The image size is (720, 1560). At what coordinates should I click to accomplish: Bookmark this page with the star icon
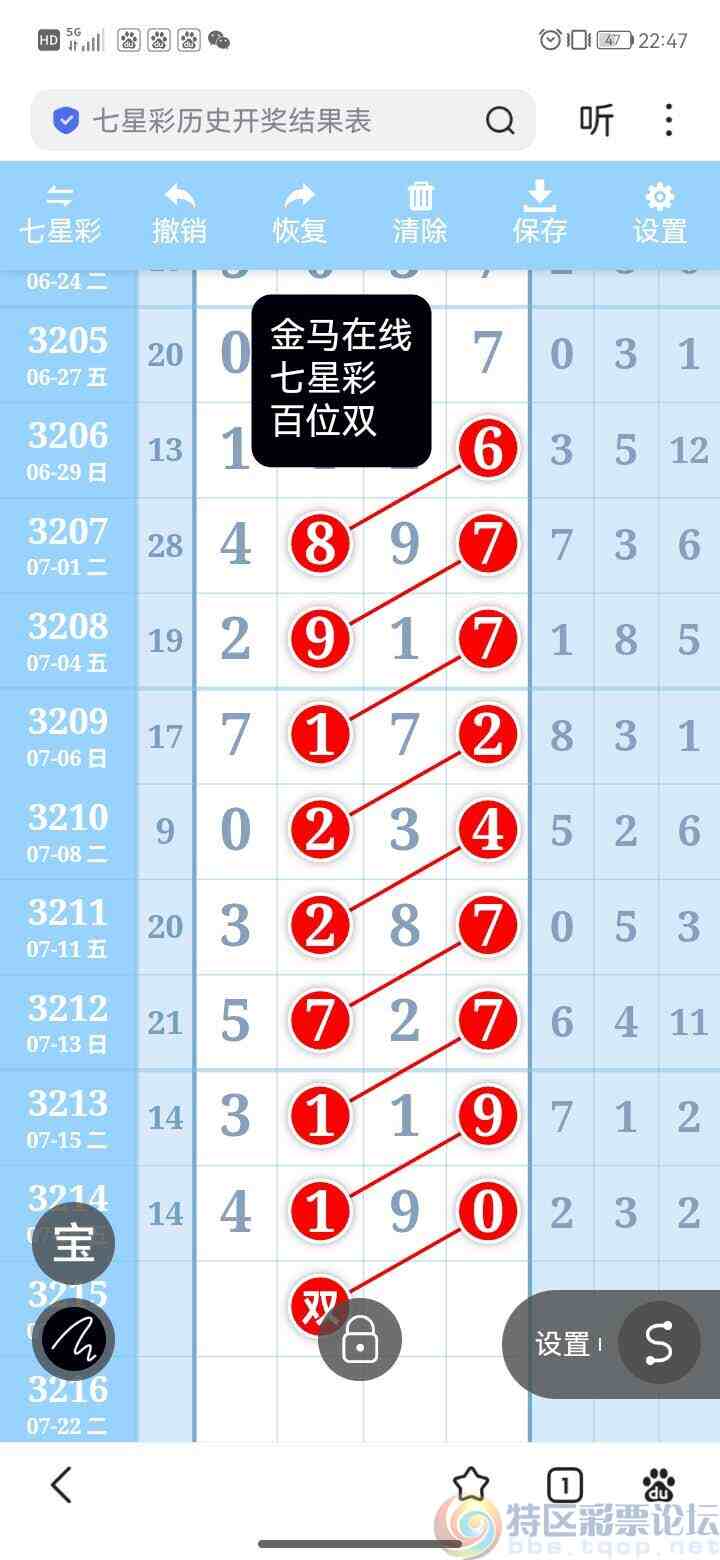pyautogui.click(x=470, y=1485)
